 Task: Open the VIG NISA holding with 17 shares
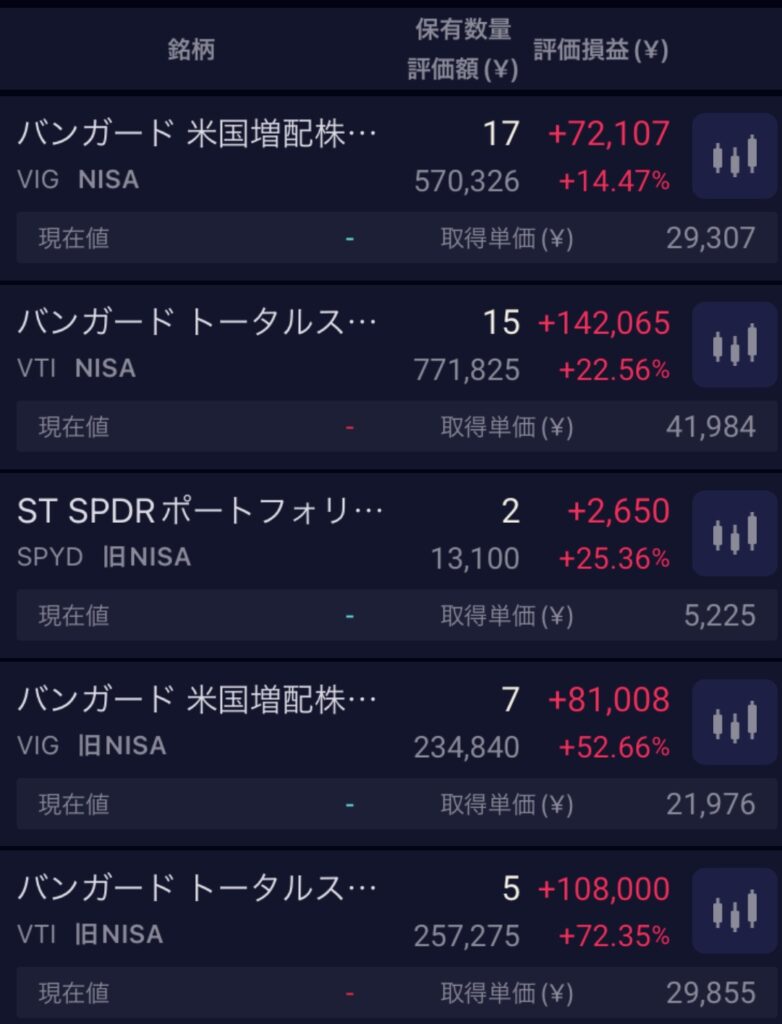click(x=200, y=135)
